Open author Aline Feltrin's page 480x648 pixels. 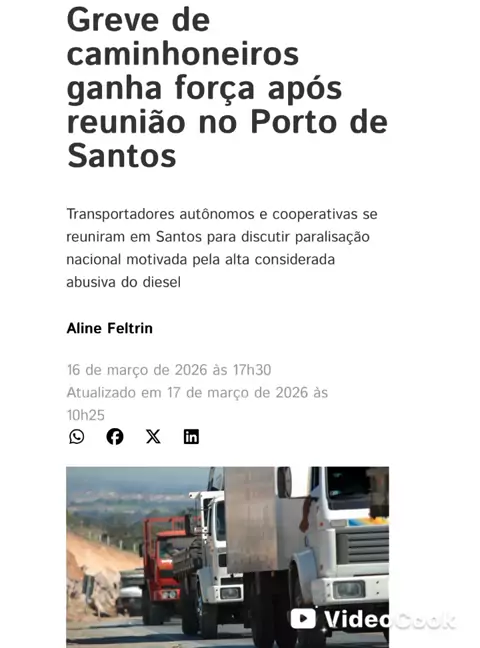(110, 328)
